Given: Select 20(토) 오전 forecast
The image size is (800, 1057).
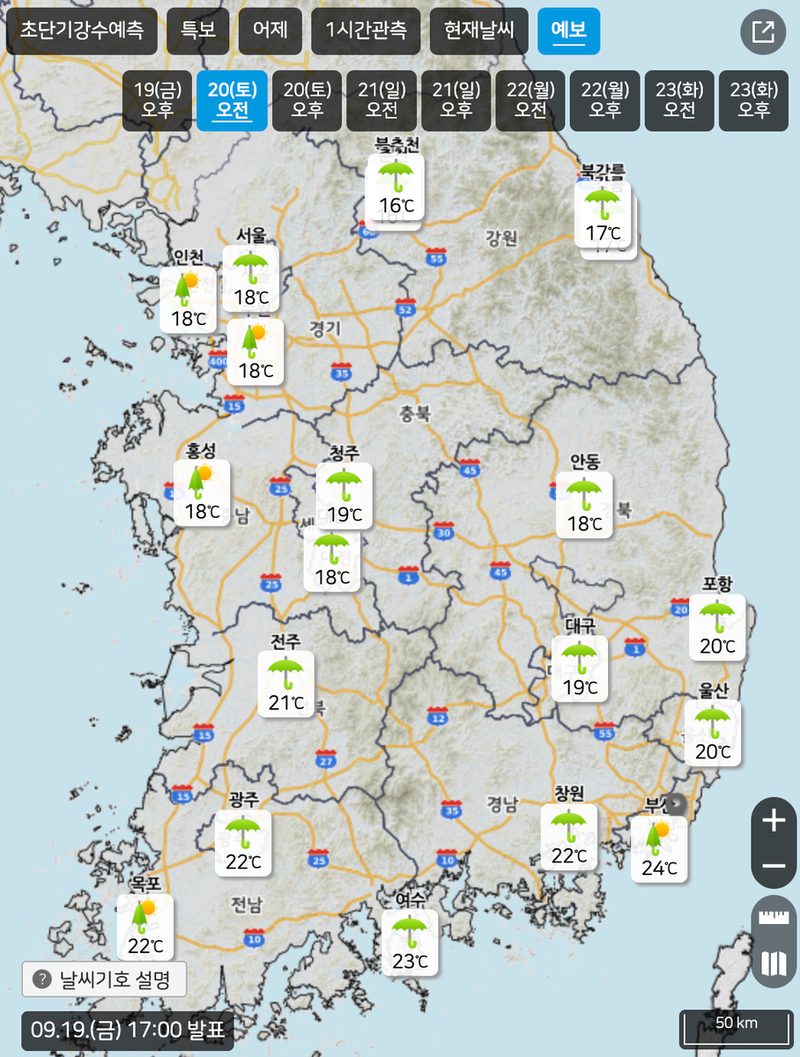Looking at the screenshot, I should pos(232,100).
